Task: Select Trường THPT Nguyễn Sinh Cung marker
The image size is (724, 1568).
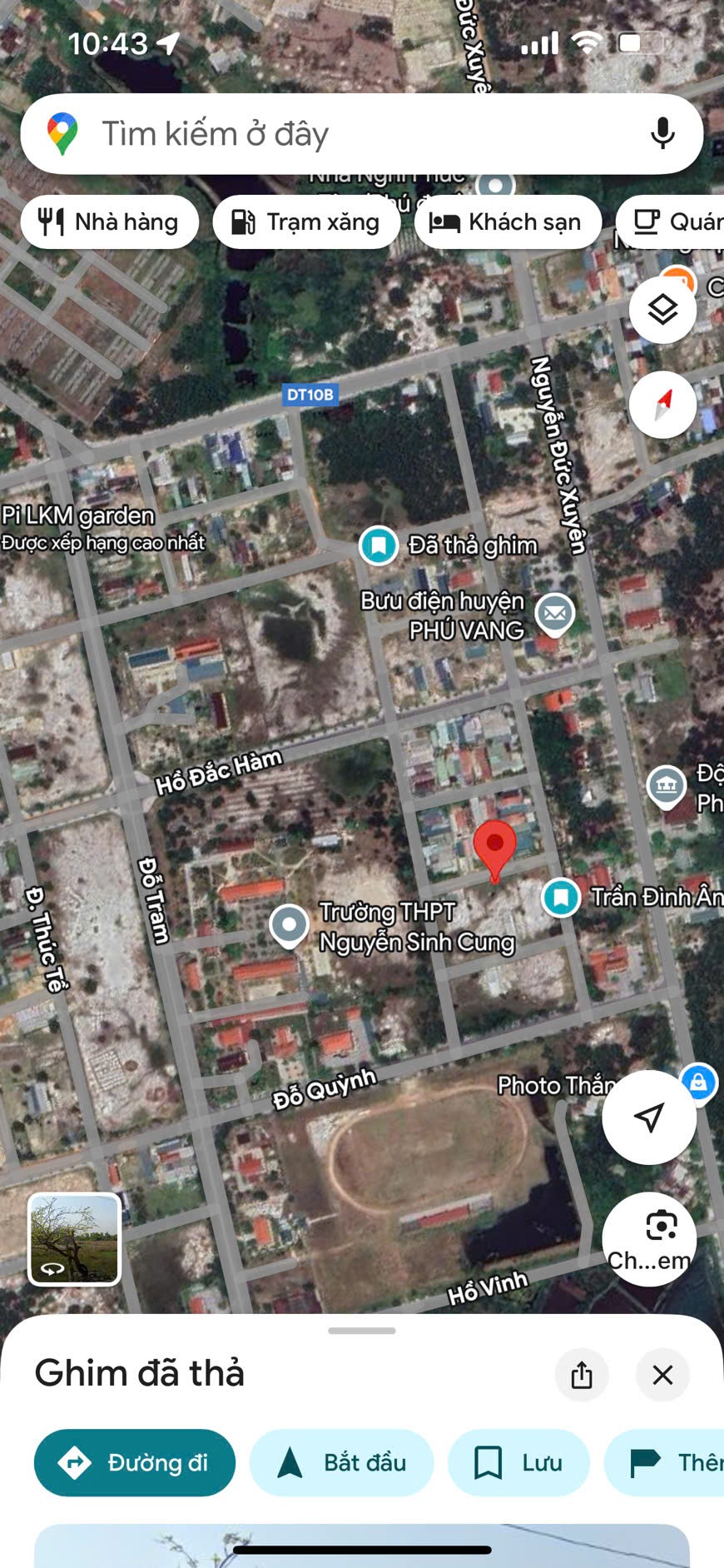Action: [x=290, y=925]
